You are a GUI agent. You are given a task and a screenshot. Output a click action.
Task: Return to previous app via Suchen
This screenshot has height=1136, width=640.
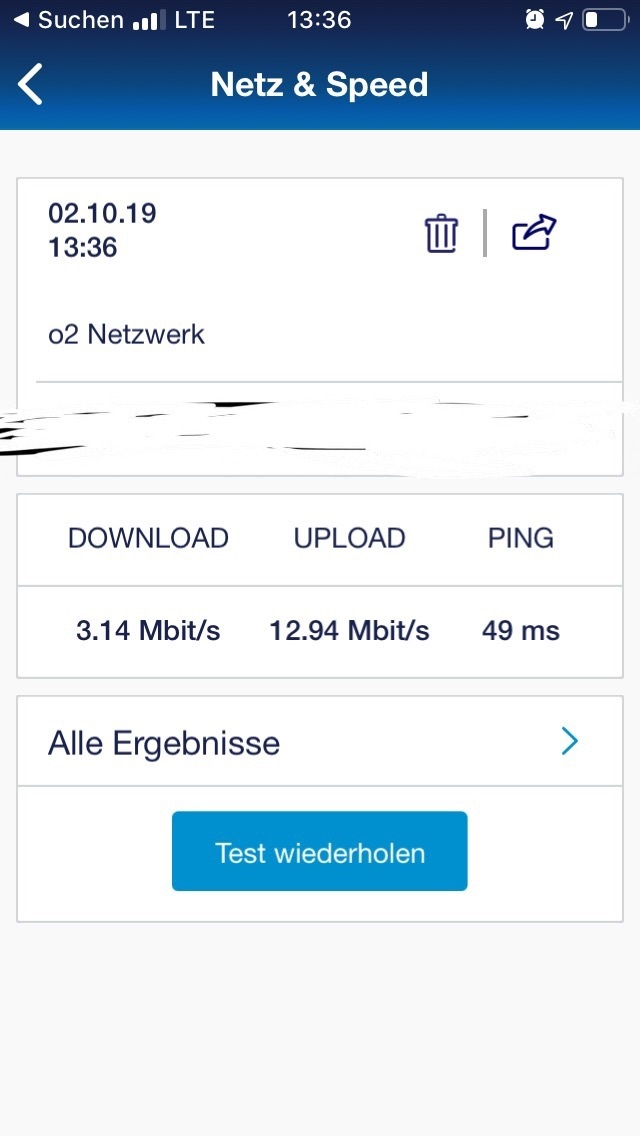pos(70,20)
